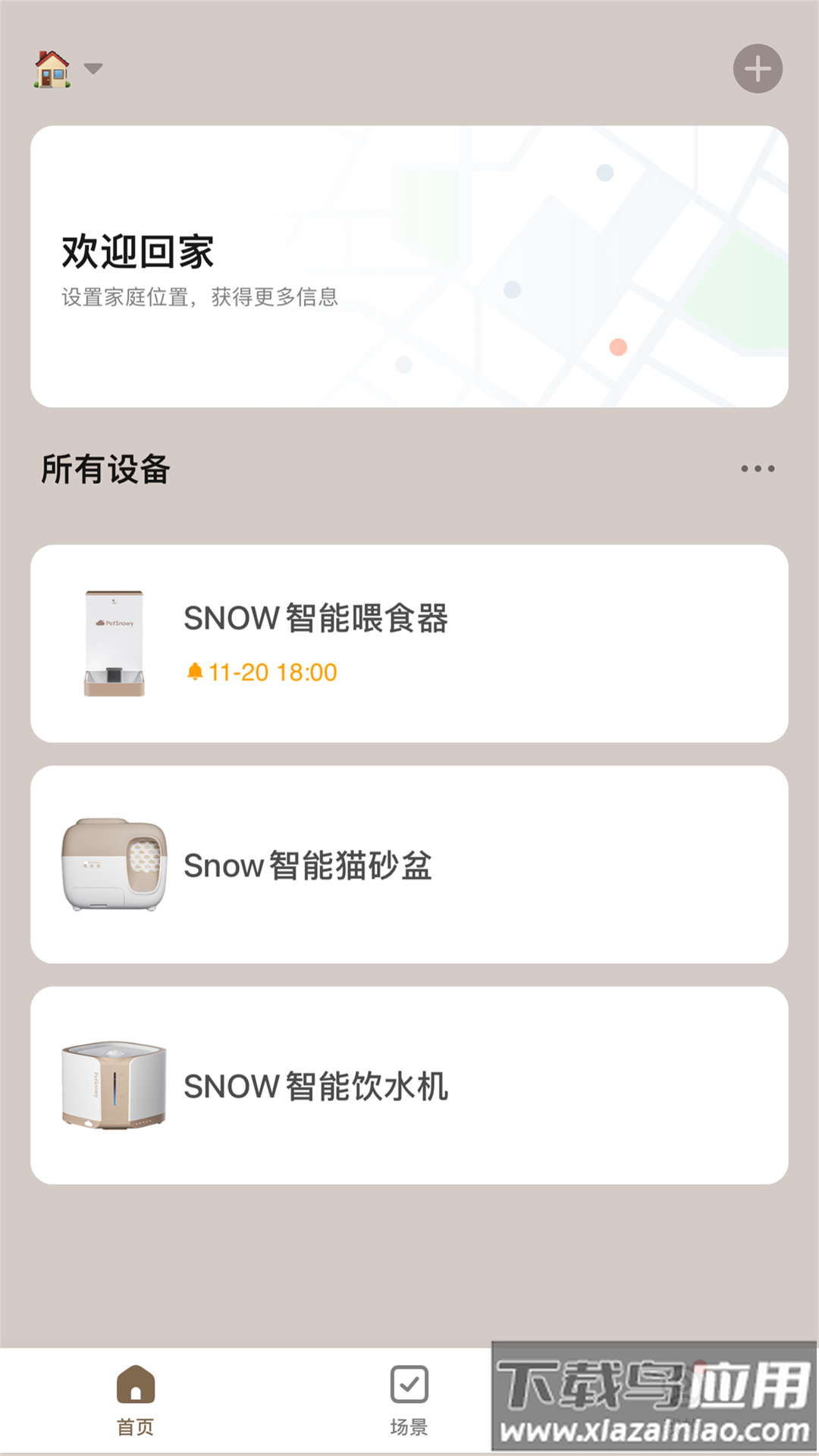Open the Snow智能猫砂盆 device card
The height and width of the screenshot is (1456, 819).
[409, 864]
